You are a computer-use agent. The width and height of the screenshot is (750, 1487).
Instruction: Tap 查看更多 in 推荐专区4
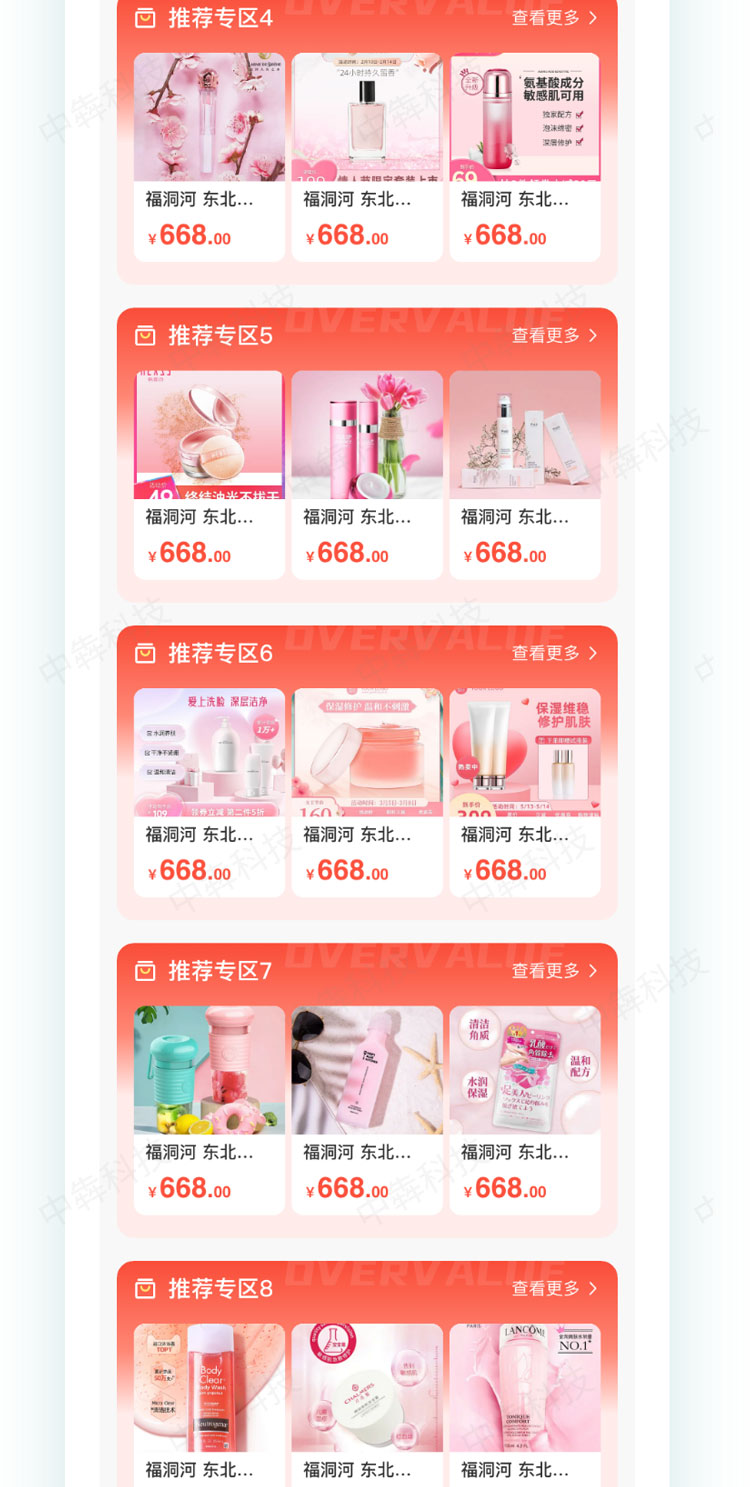[x=554, y=18]
